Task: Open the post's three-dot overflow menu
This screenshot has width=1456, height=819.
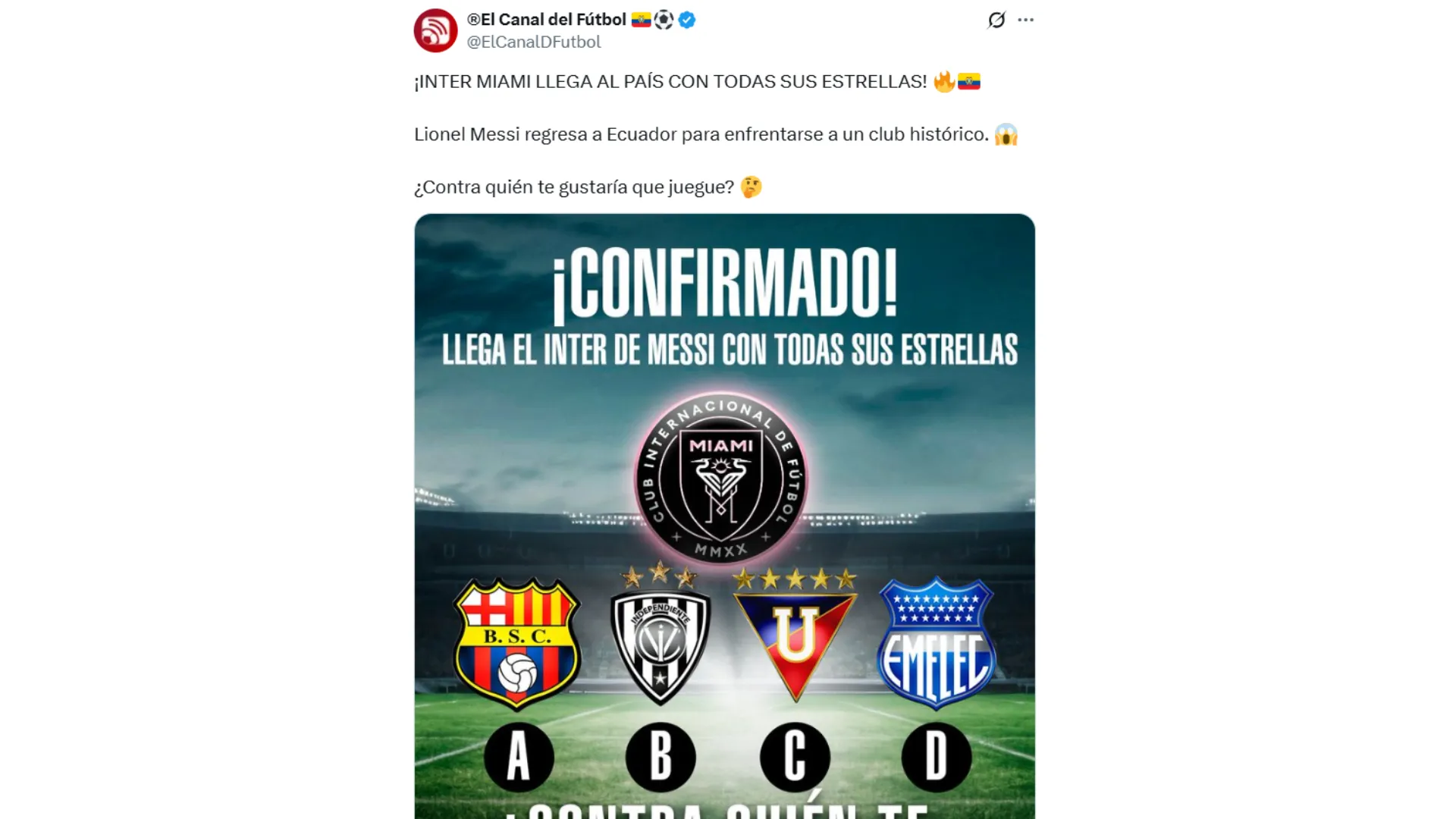Action: tap(1025, 20)
